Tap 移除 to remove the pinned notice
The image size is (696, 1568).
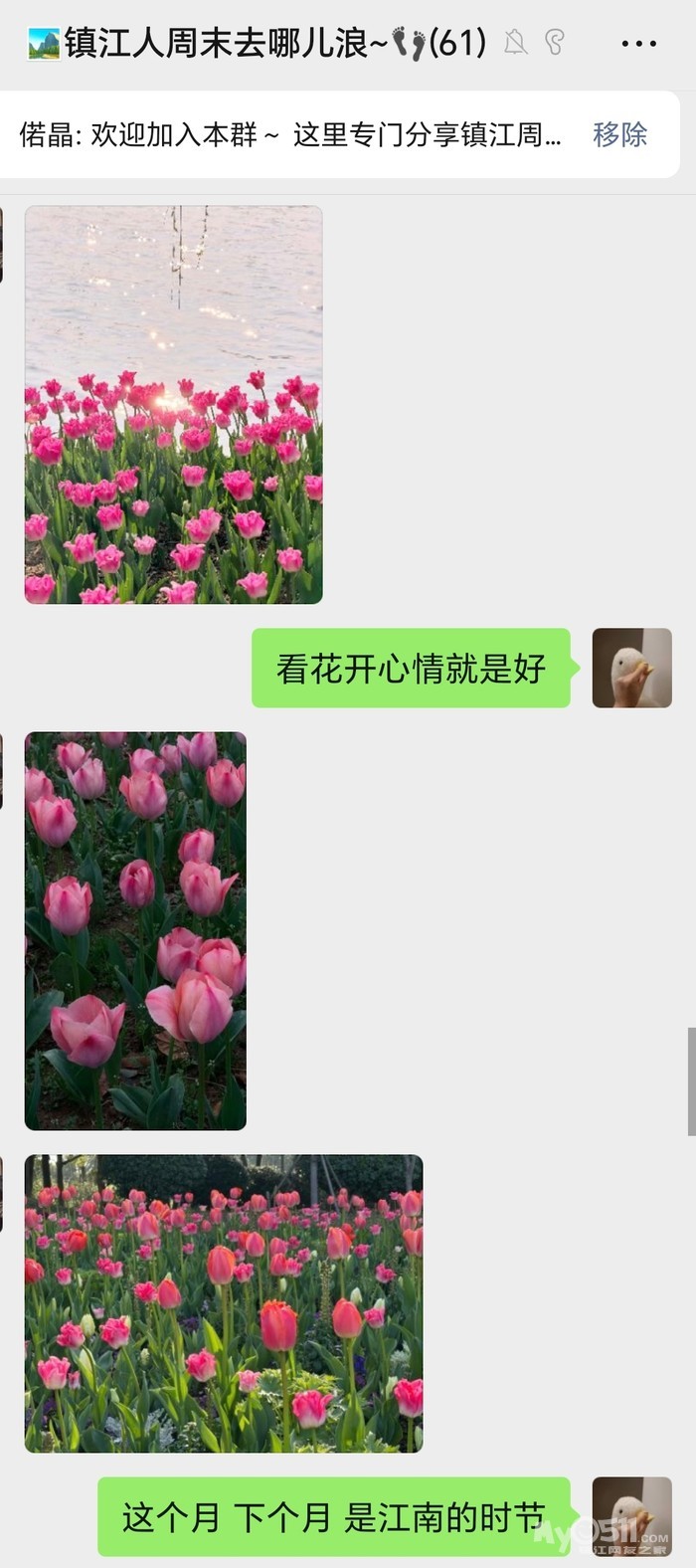pyautogui.click(x=619, y=134)
